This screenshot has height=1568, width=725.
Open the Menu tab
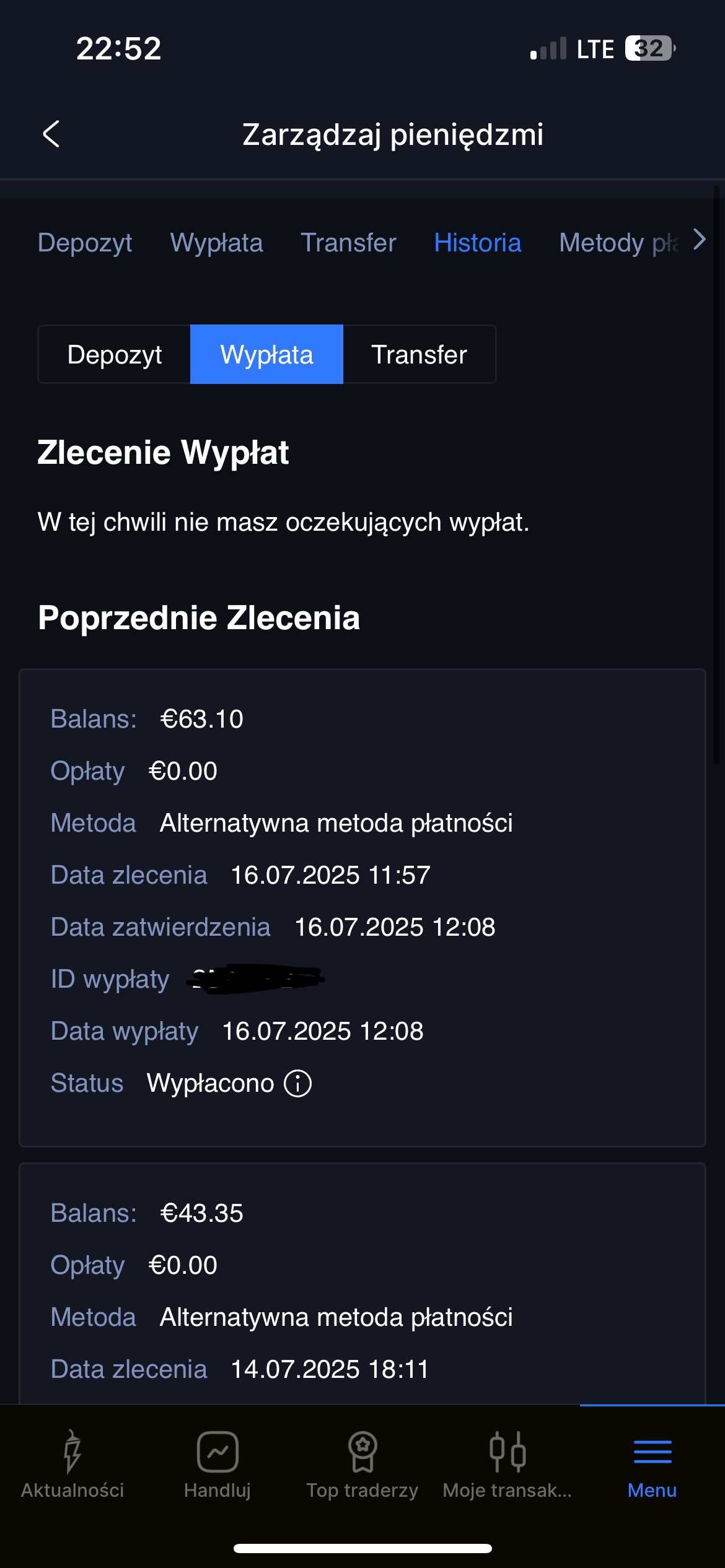coord(652,1464)
